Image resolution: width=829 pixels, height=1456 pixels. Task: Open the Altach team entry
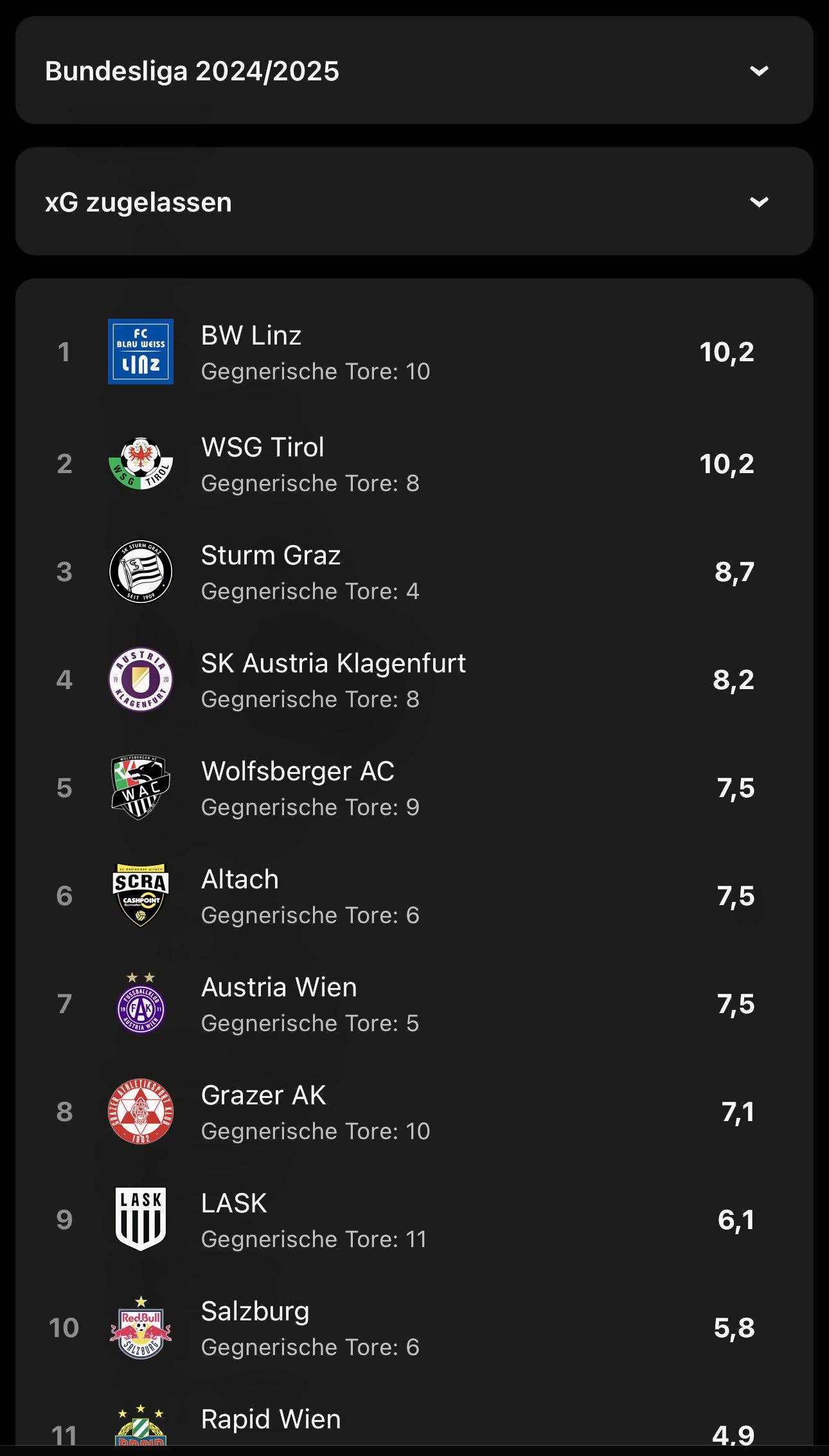coord(415,895)
